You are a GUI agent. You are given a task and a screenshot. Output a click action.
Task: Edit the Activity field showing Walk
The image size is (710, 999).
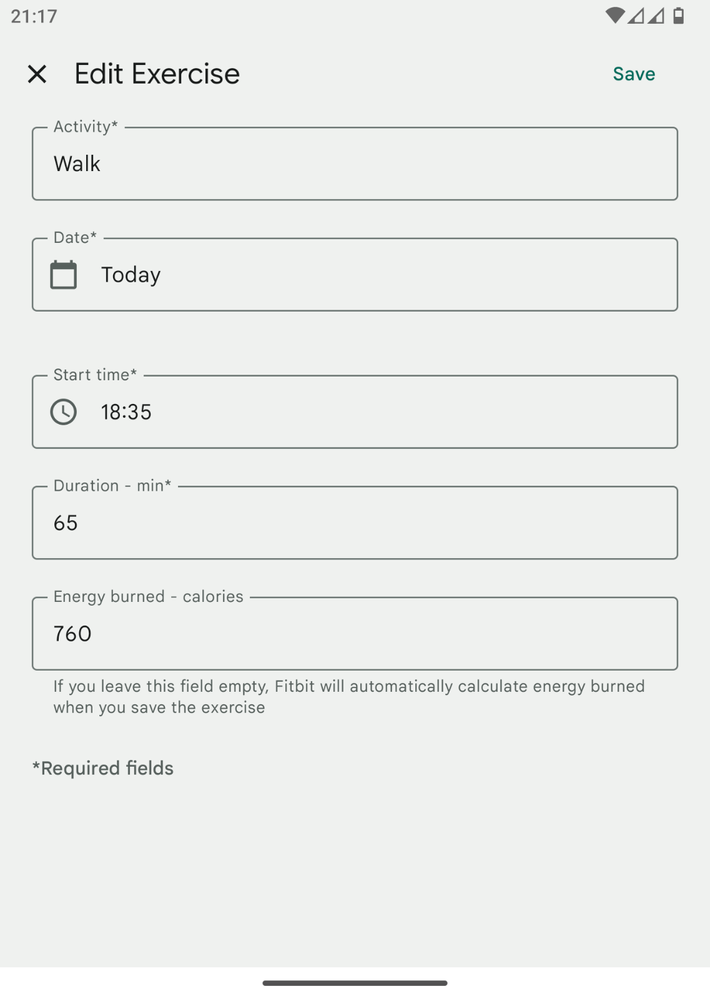354,164
